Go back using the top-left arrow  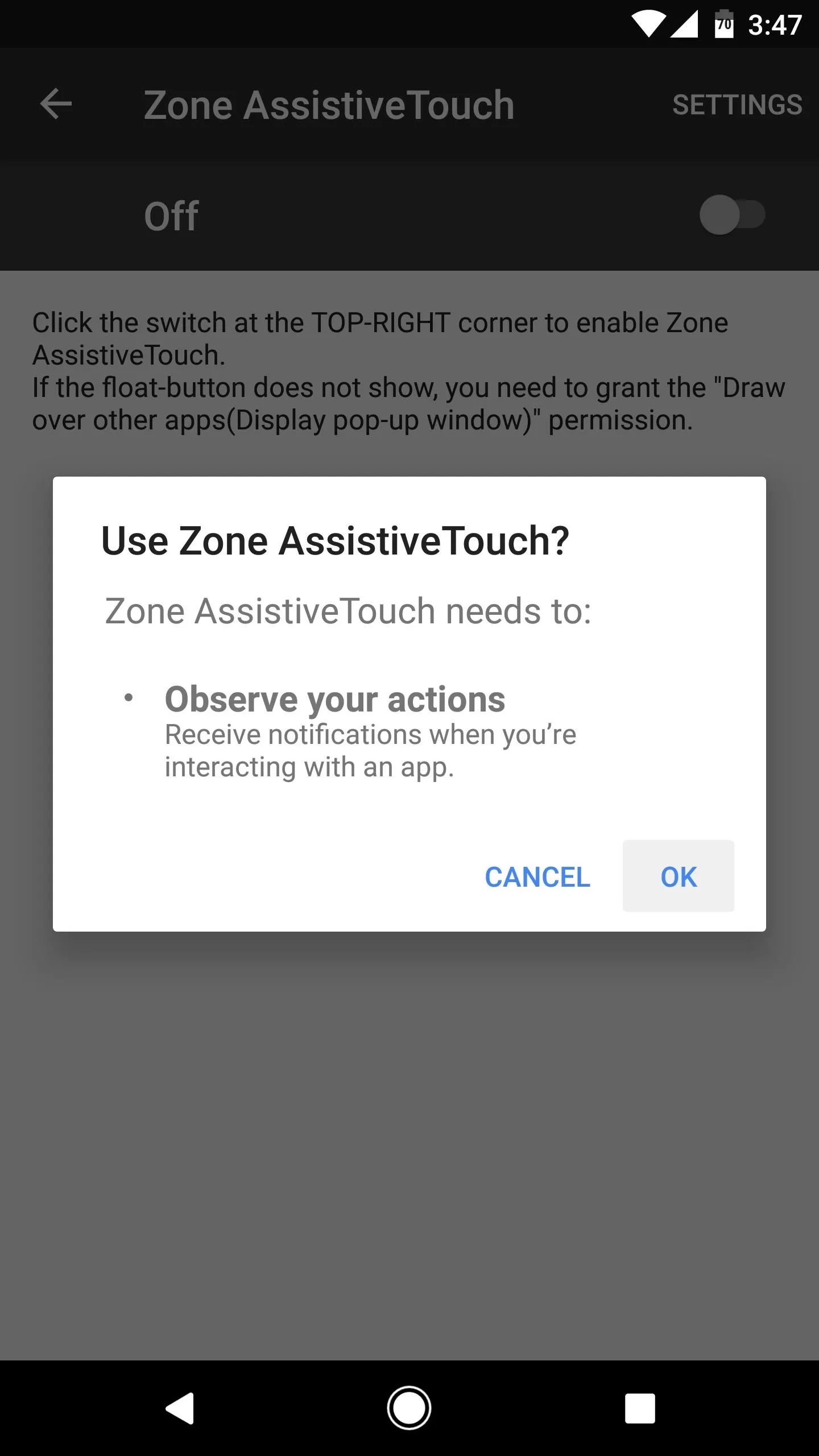pyautogui.click(x=56, y=104)
